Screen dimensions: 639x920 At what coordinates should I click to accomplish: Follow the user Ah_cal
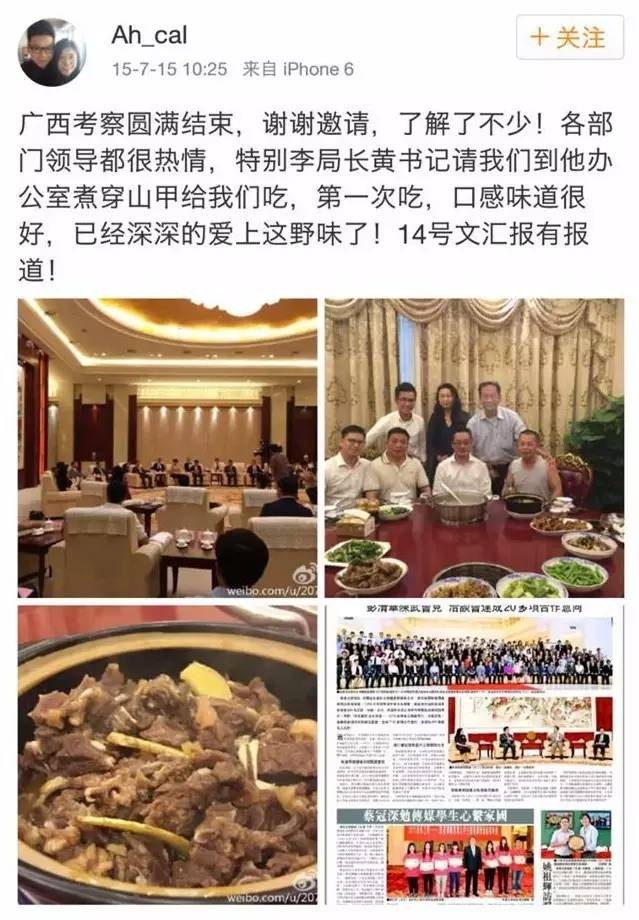point(569,39)
